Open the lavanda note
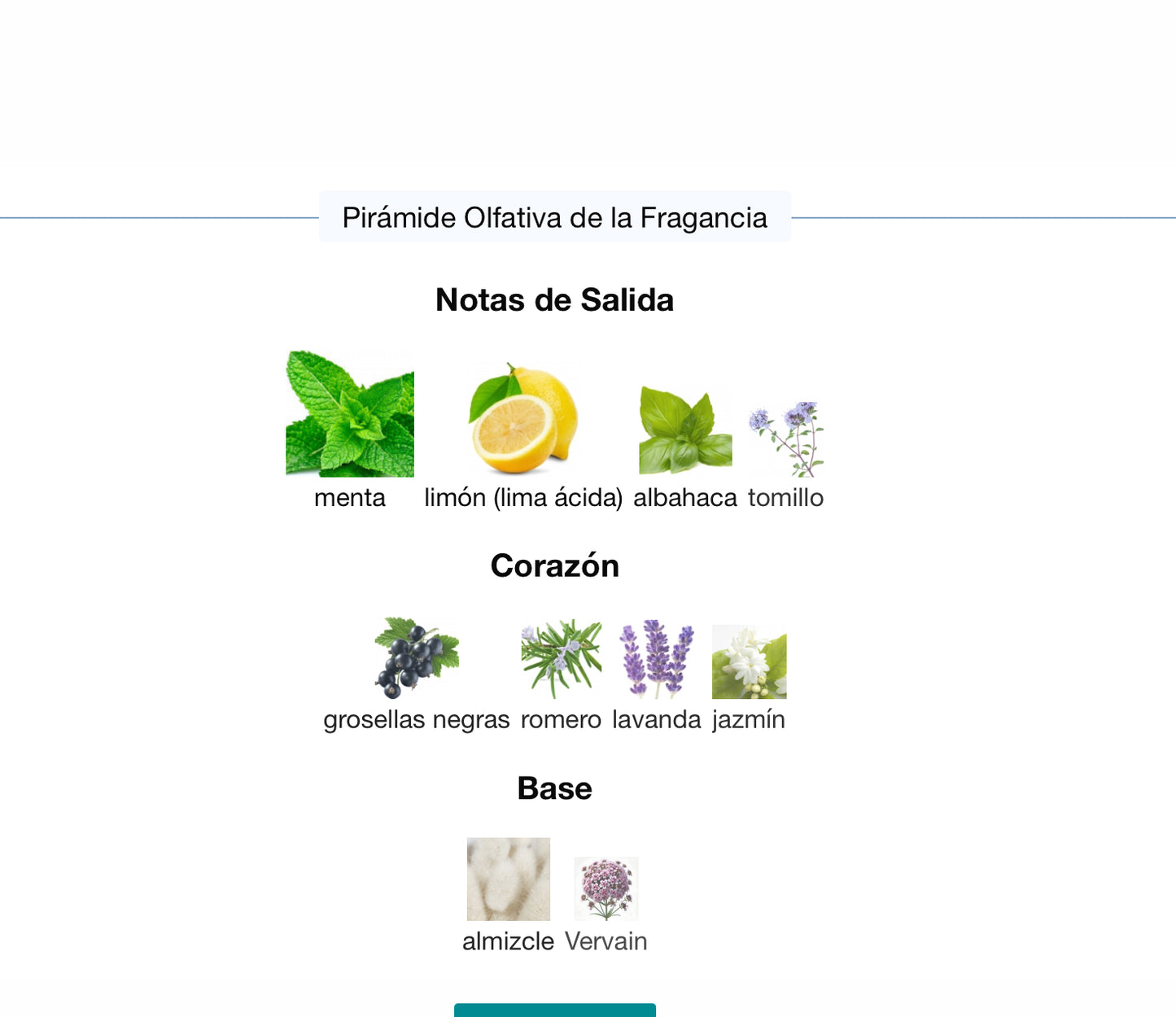The image size is (1176, 1017). click(657, 659)
